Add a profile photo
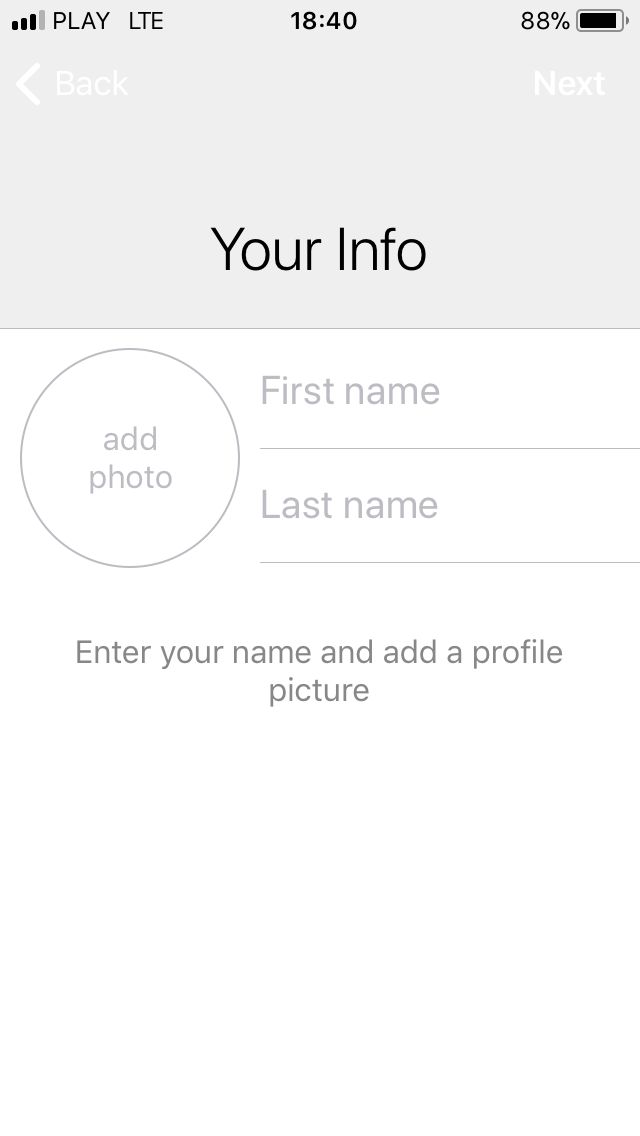This screenshot has height=1136, width=640. (x=130, y=458)
